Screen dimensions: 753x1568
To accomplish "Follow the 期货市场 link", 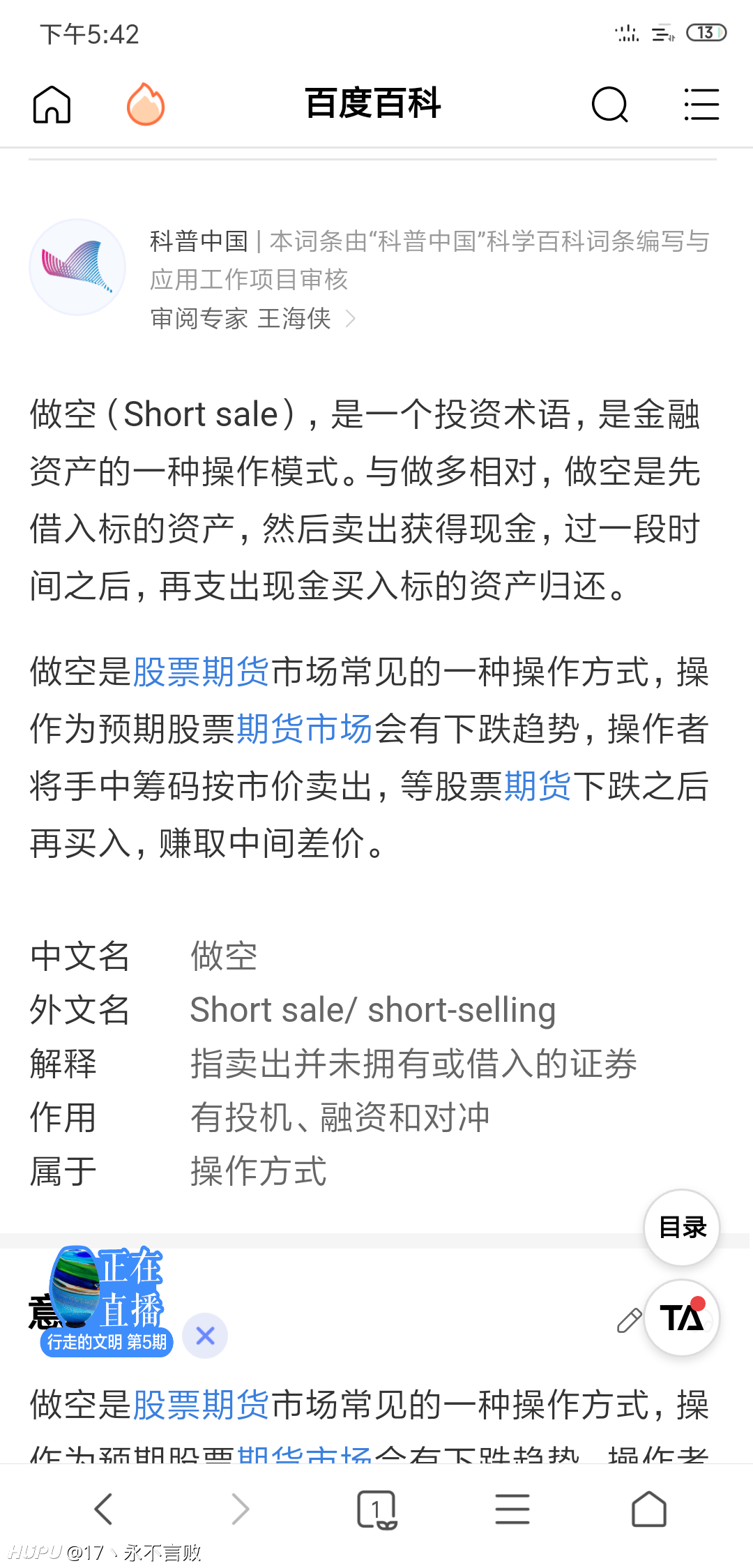I will [x=305, y=730].
